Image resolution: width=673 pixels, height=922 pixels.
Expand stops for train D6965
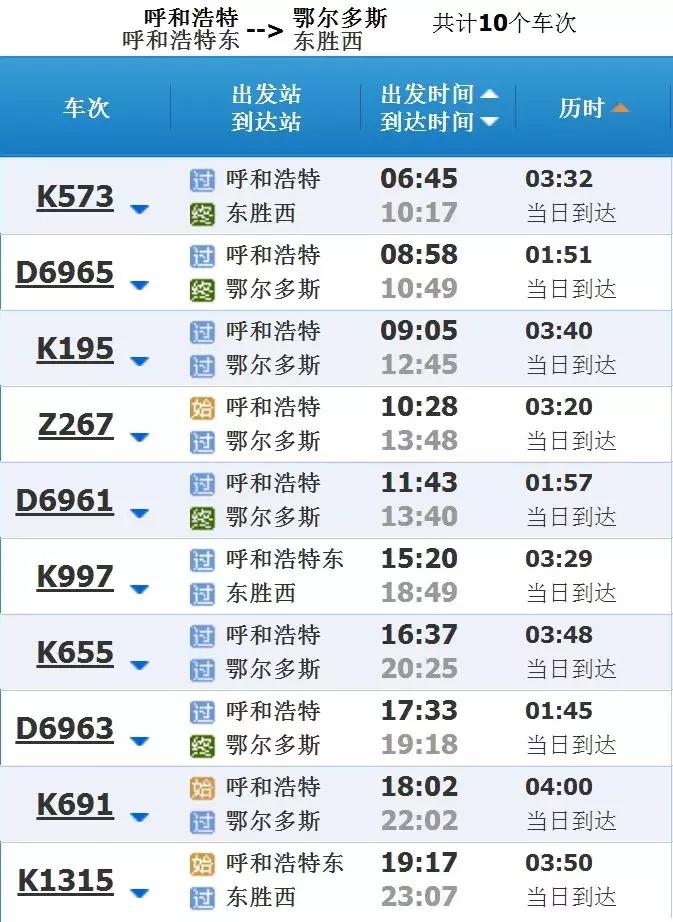140,286
